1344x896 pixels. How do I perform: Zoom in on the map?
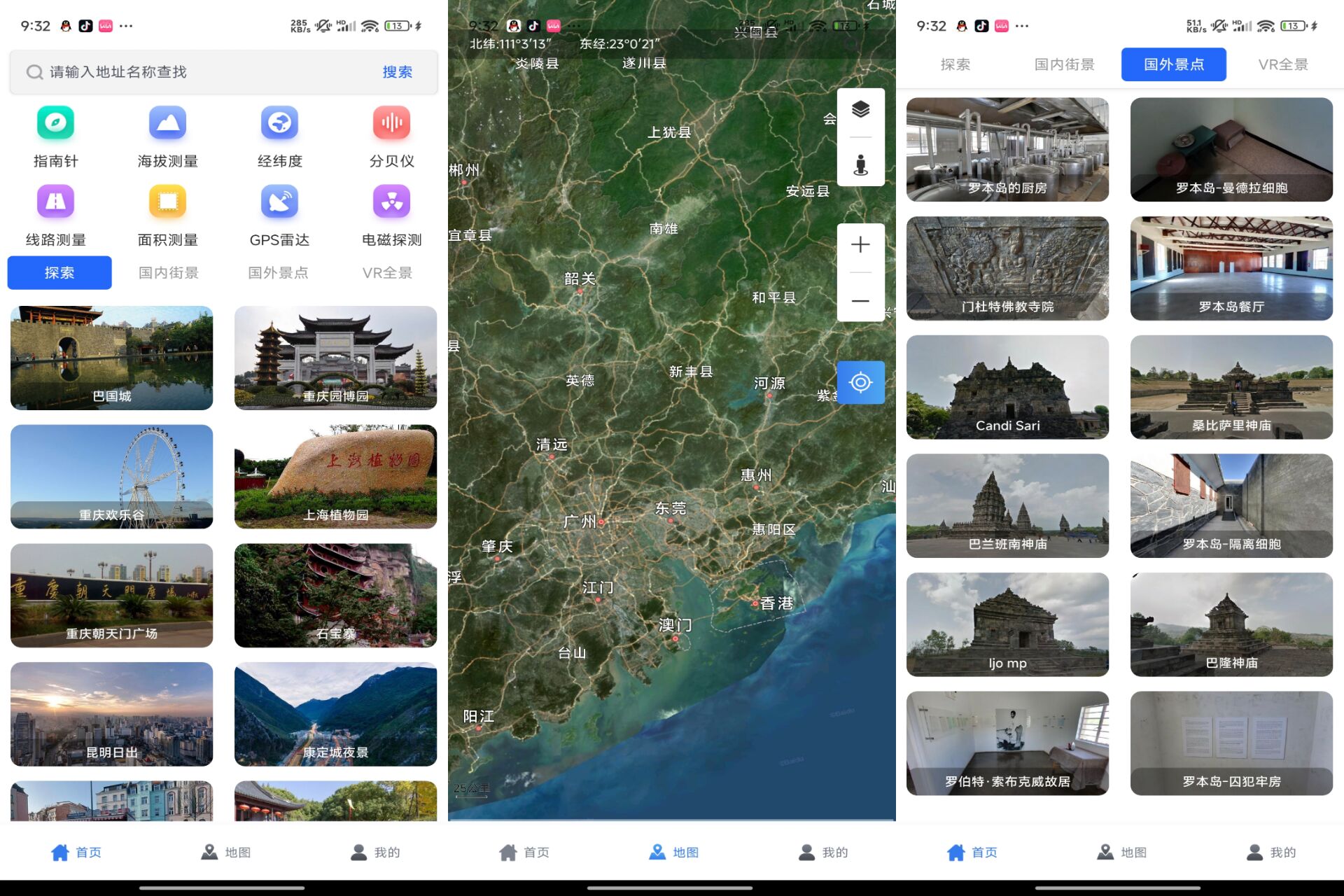coord(860,244)
